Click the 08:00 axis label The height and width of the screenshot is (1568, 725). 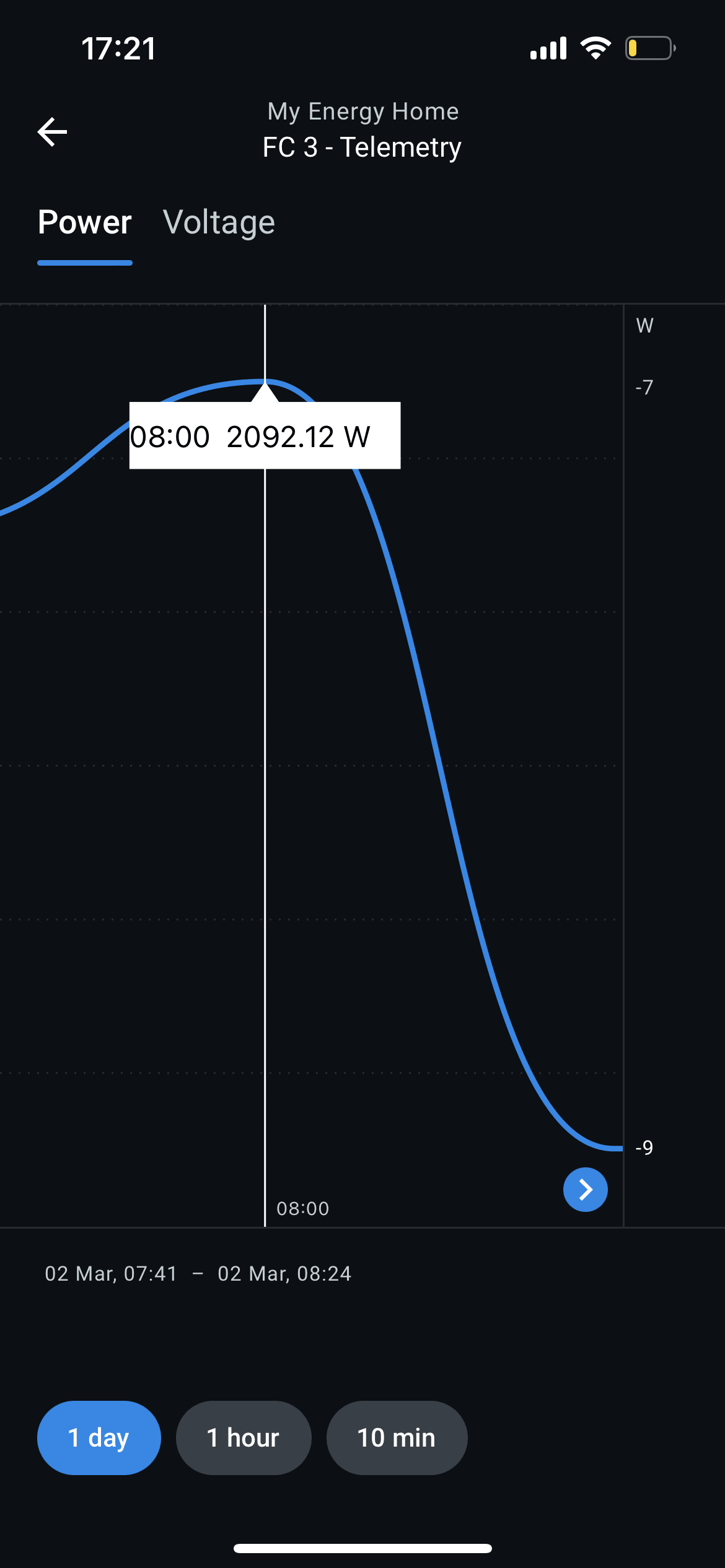pyautogui.click(x=303, y=1208)
